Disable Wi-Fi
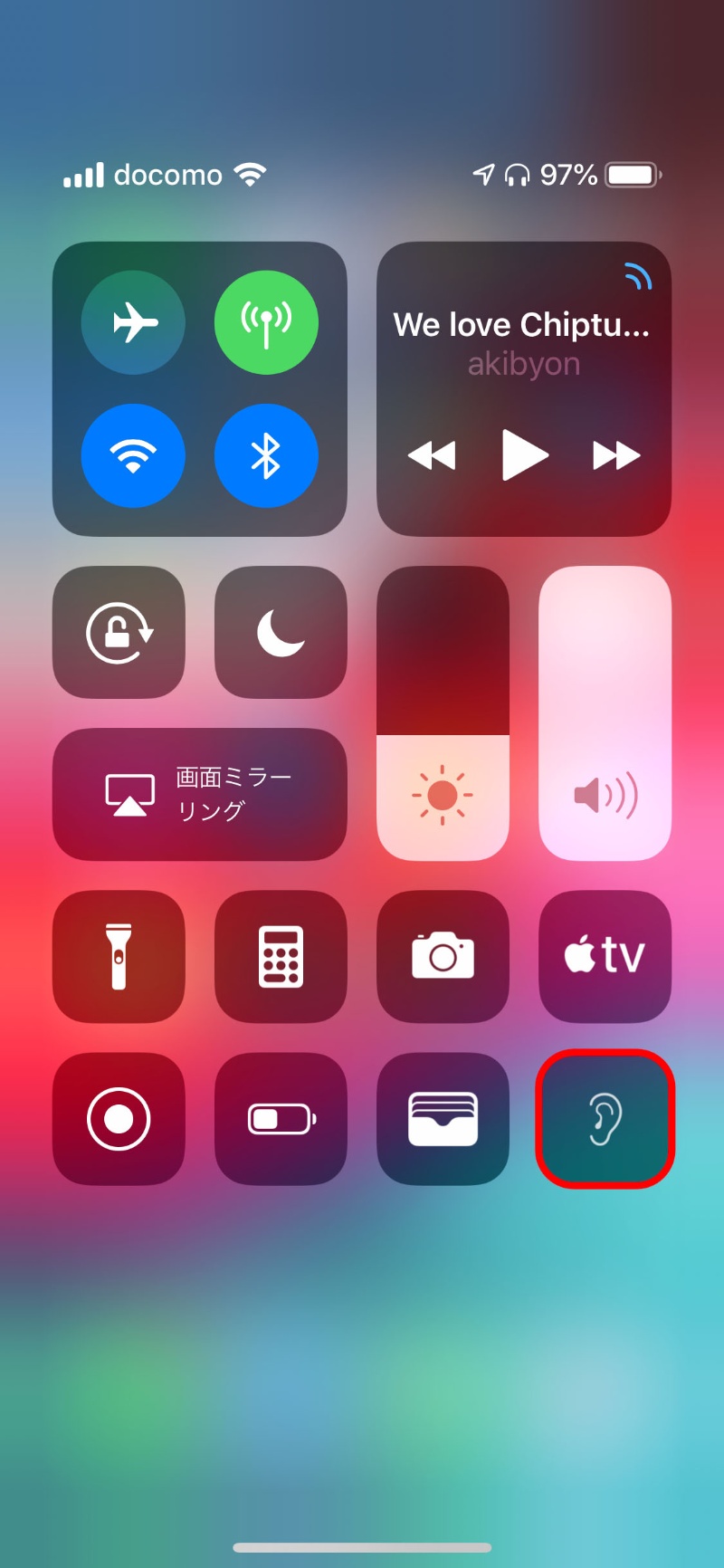Screen dimensions: 724x1568 133,455
